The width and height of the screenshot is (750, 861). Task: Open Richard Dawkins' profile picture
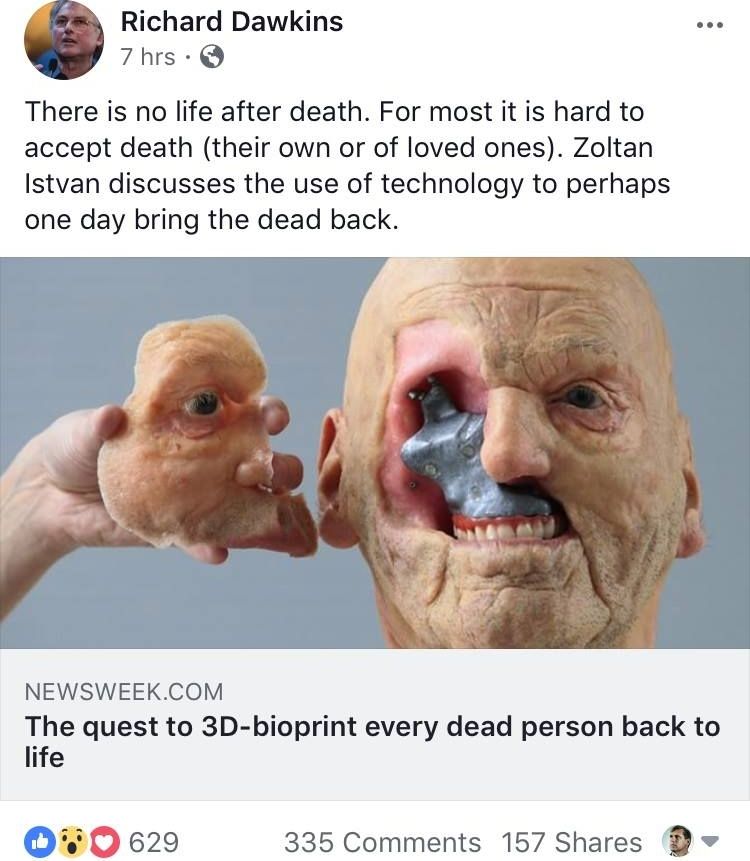(x=62, y=40)
